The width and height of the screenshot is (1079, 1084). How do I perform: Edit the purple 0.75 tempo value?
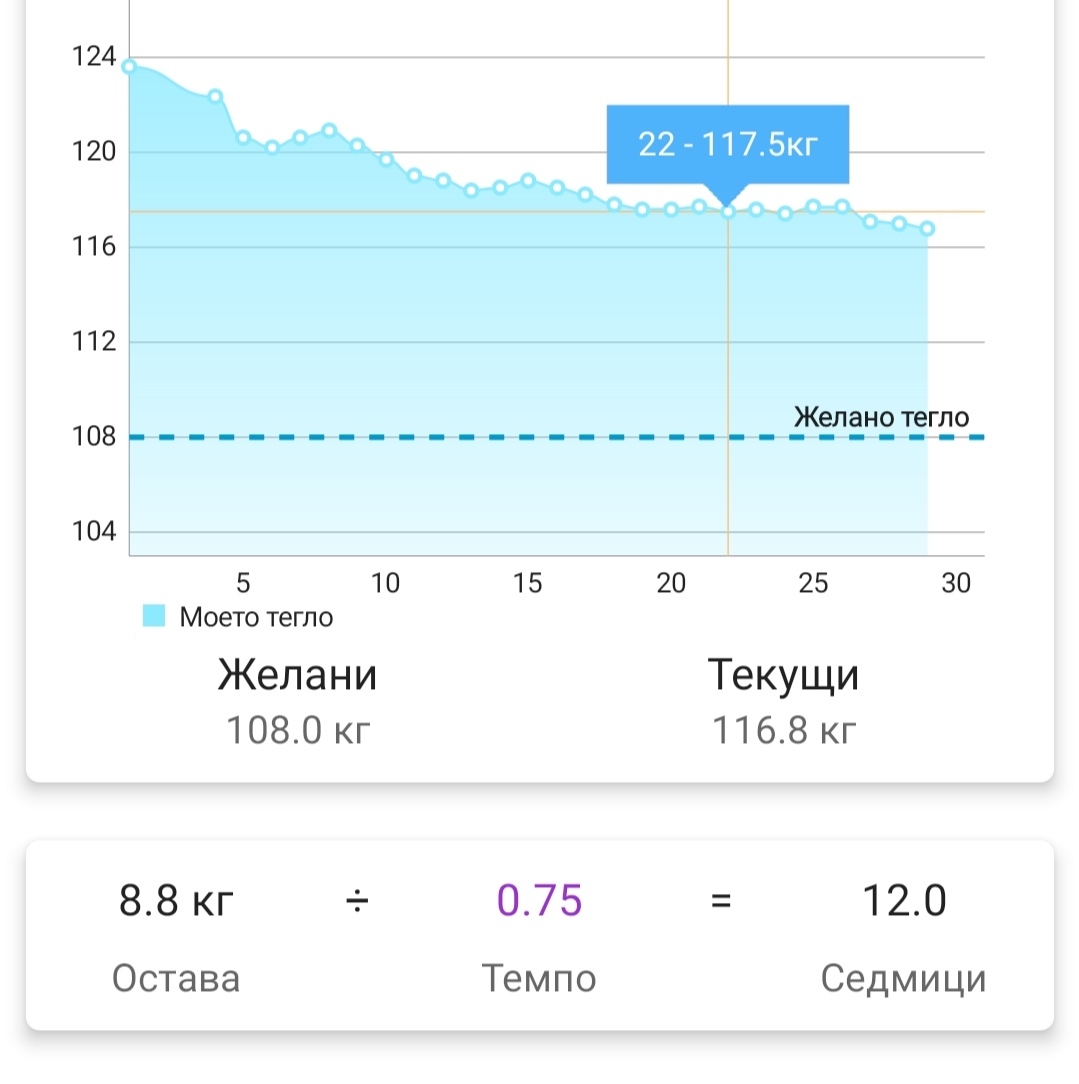[x=539, y=901]
